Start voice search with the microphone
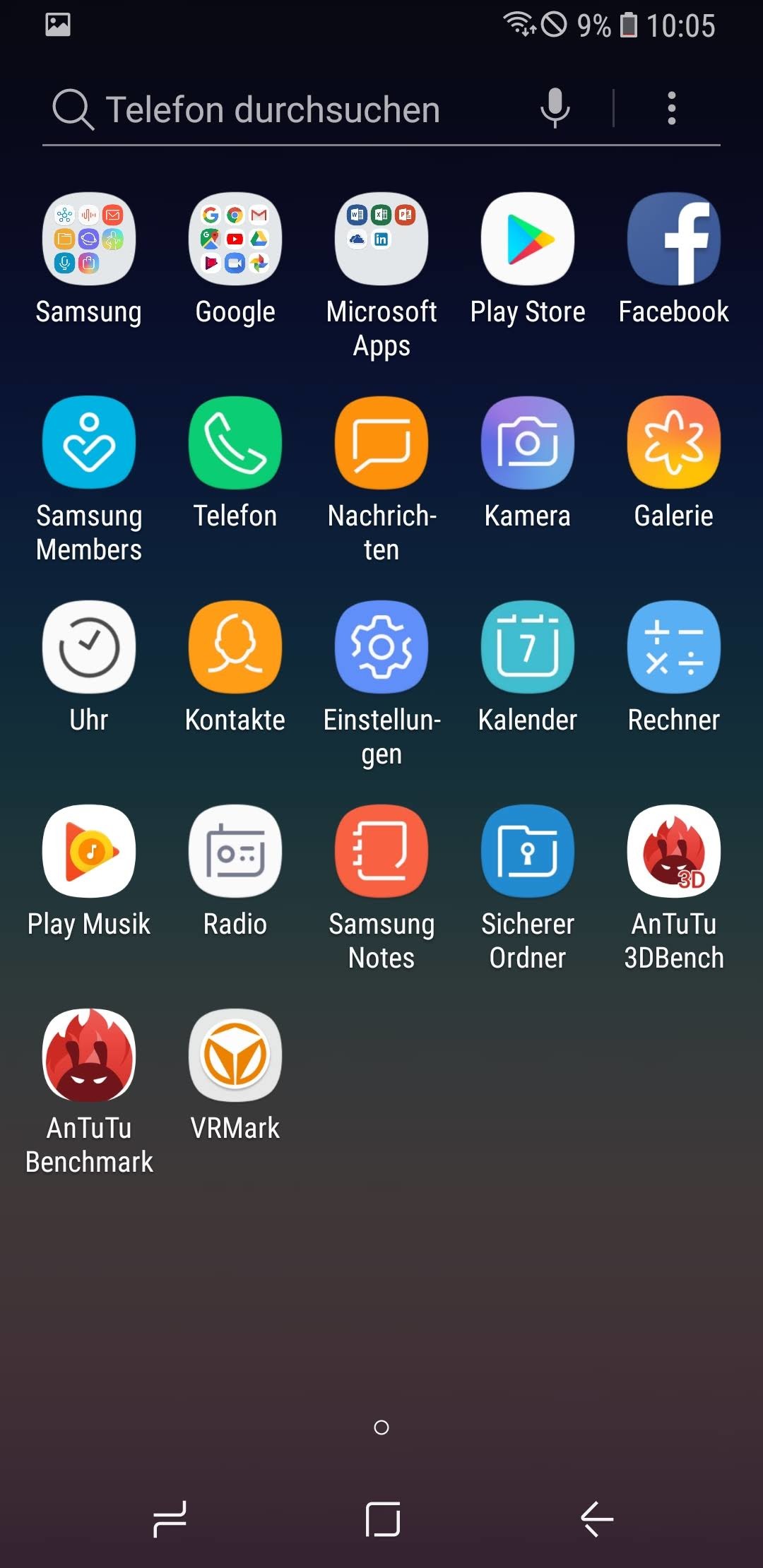 (x=555, y=108)
